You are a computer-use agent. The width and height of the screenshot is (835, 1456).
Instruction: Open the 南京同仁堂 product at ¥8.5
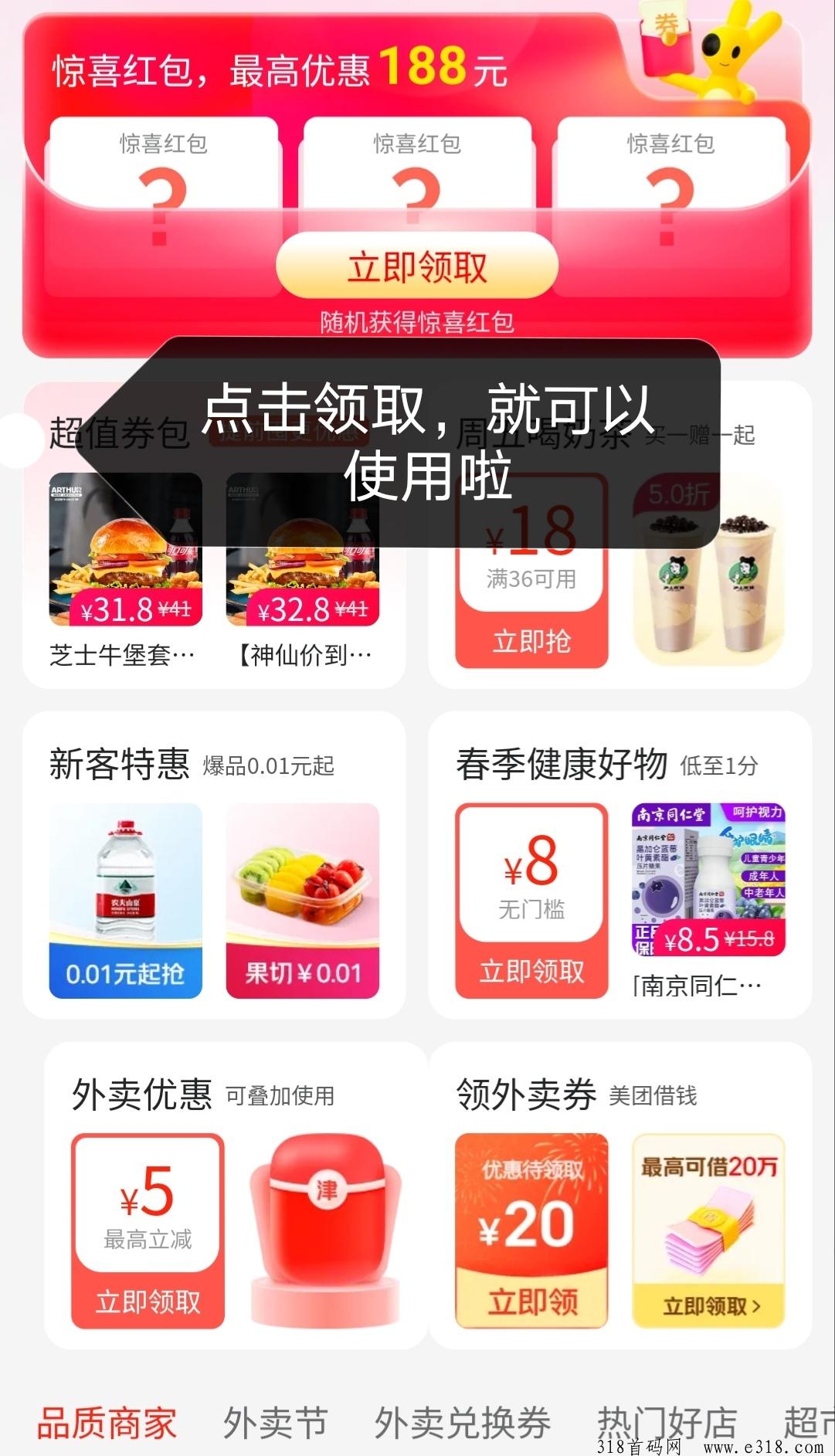tap(708, 901)
